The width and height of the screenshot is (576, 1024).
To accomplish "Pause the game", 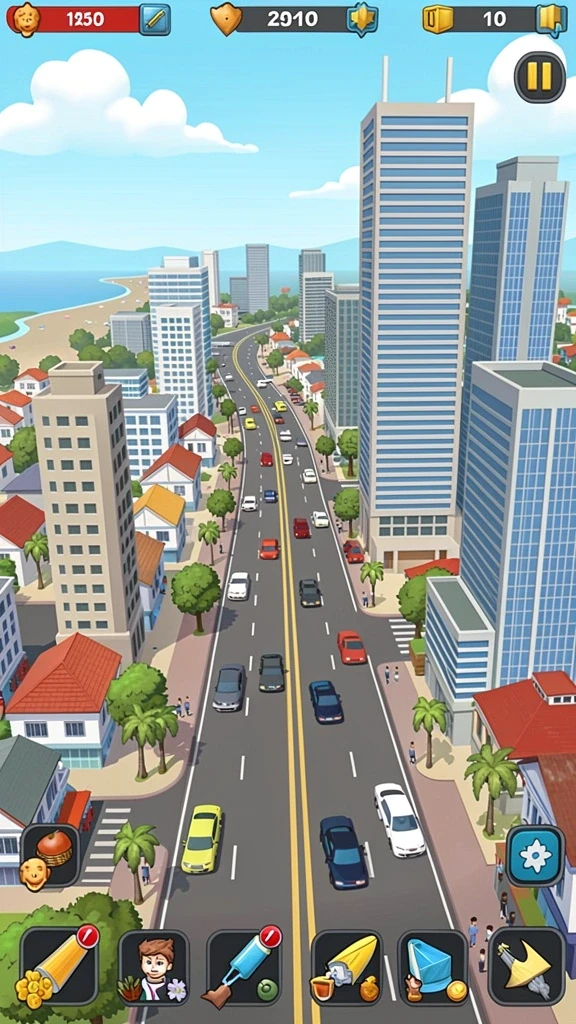I will click(539, 77).
